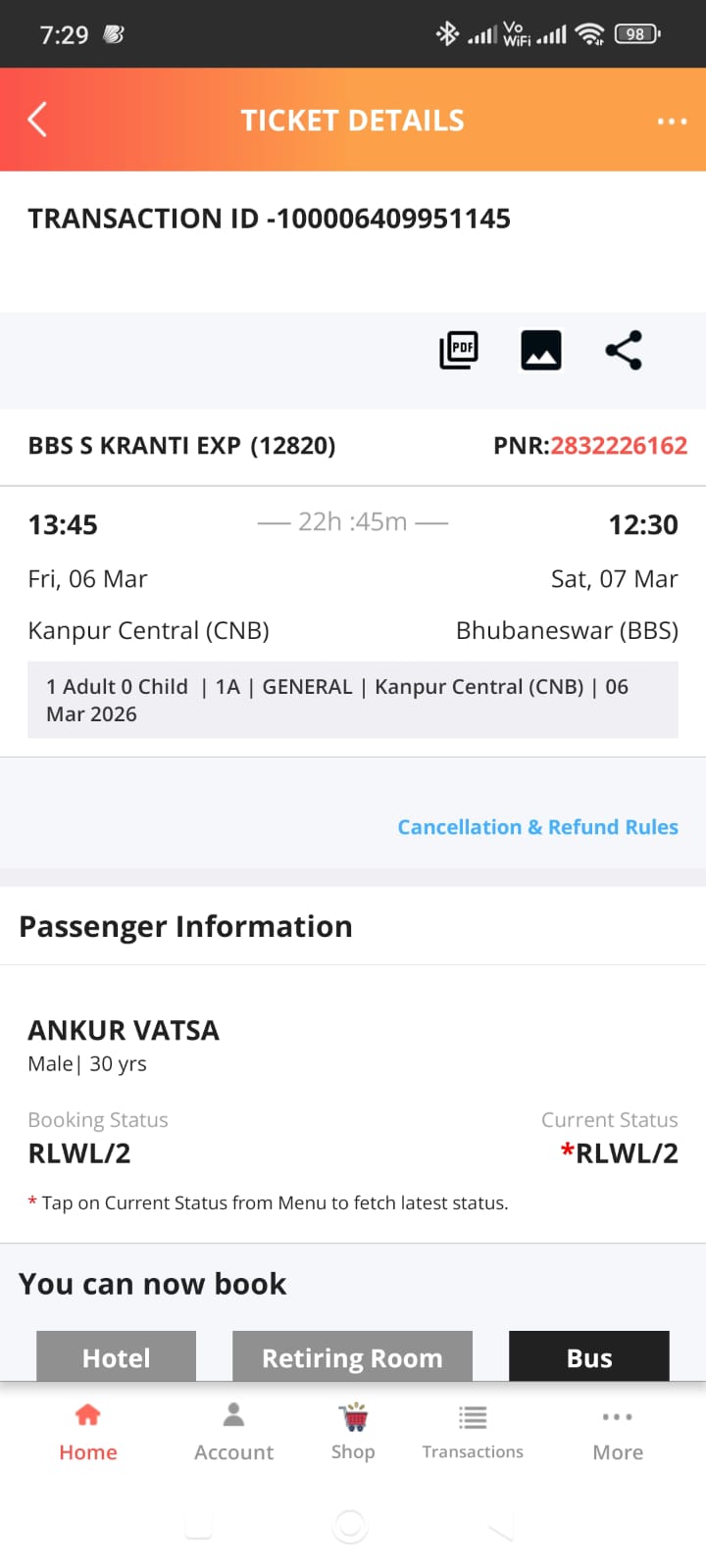This screenshot has width=706, height=1568.
Task: Open Cancellation & Refund Rules
Action: [x=537, y=827]
